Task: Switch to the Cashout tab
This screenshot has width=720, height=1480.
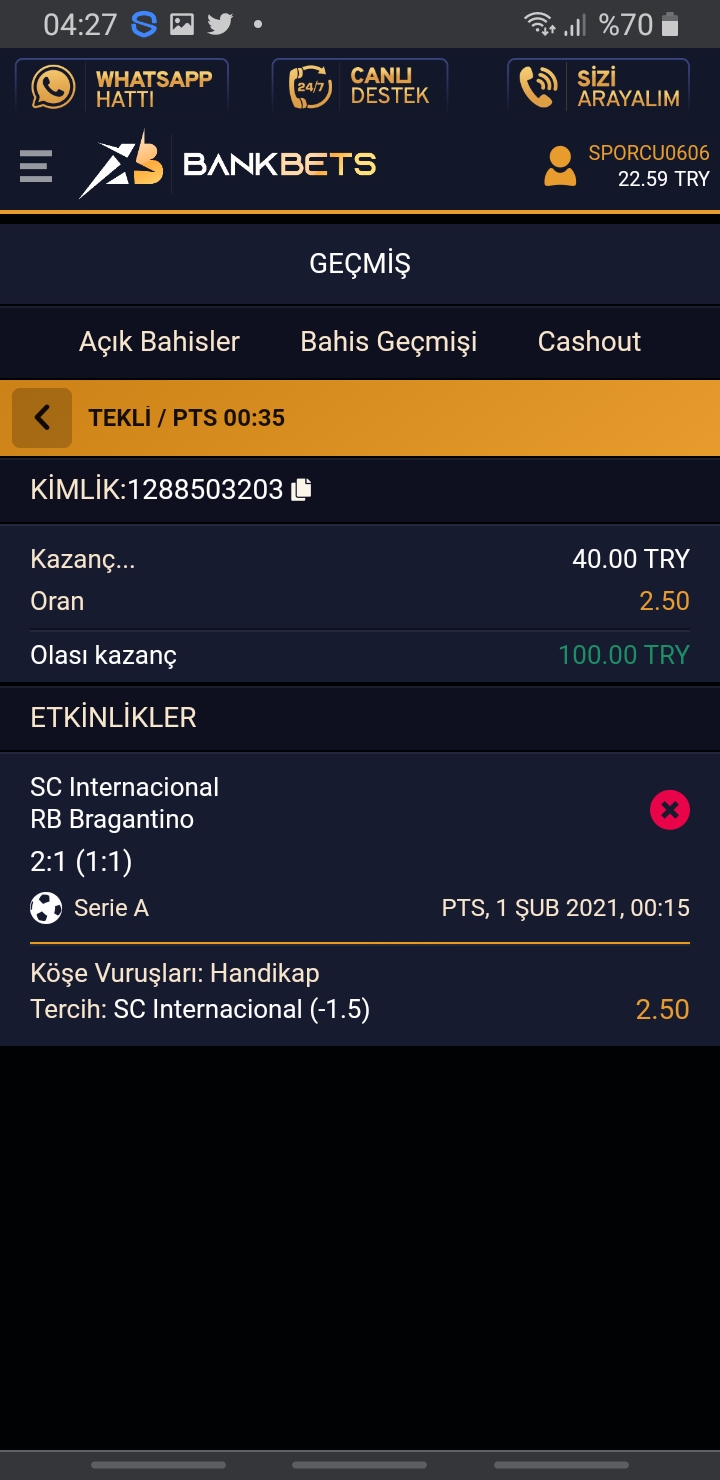Action: 589,341
